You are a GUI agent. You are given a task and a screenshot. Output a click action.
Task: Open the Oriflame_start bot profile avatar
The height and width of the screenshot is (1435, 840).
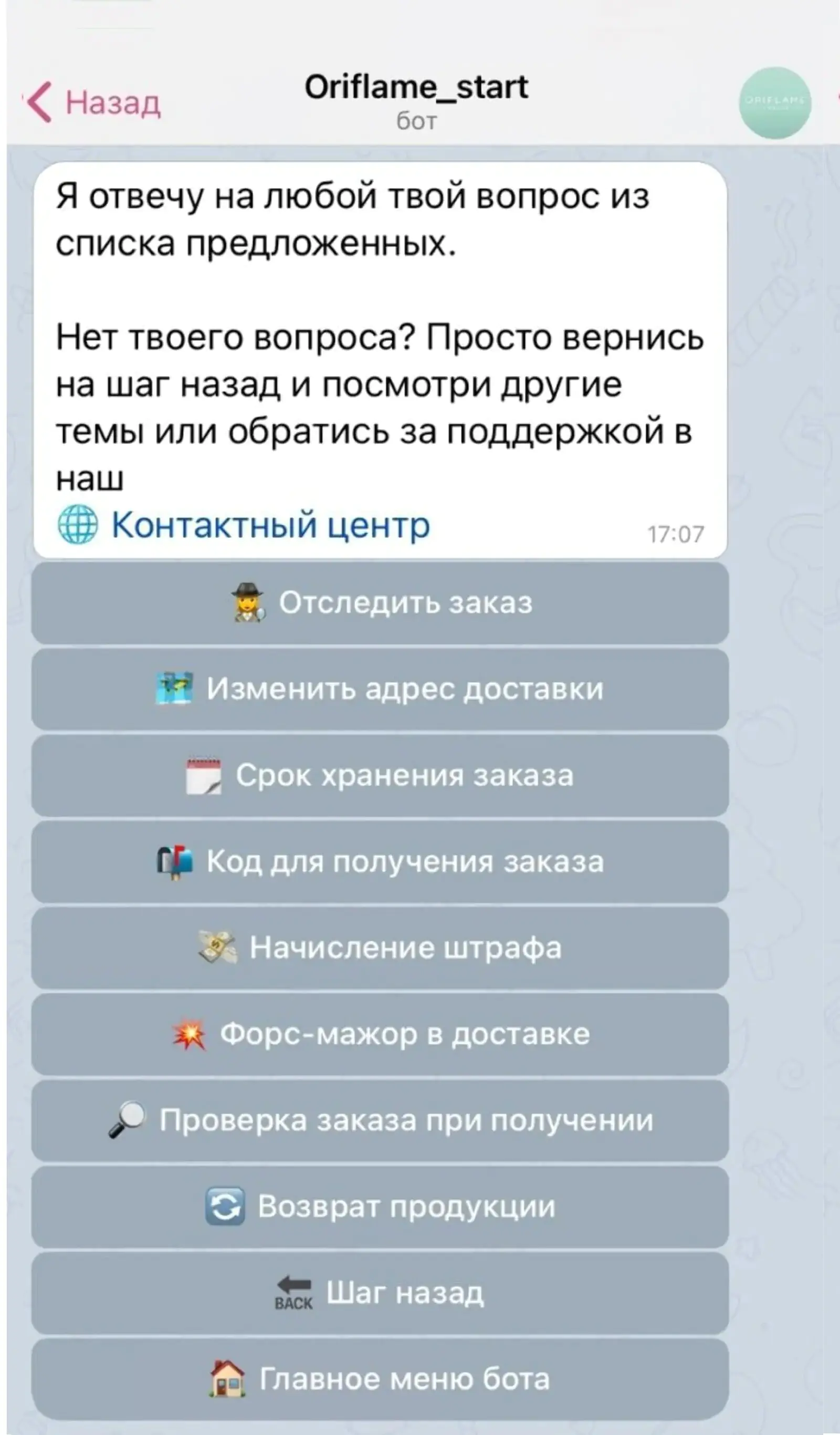click(x=774, y=103)
